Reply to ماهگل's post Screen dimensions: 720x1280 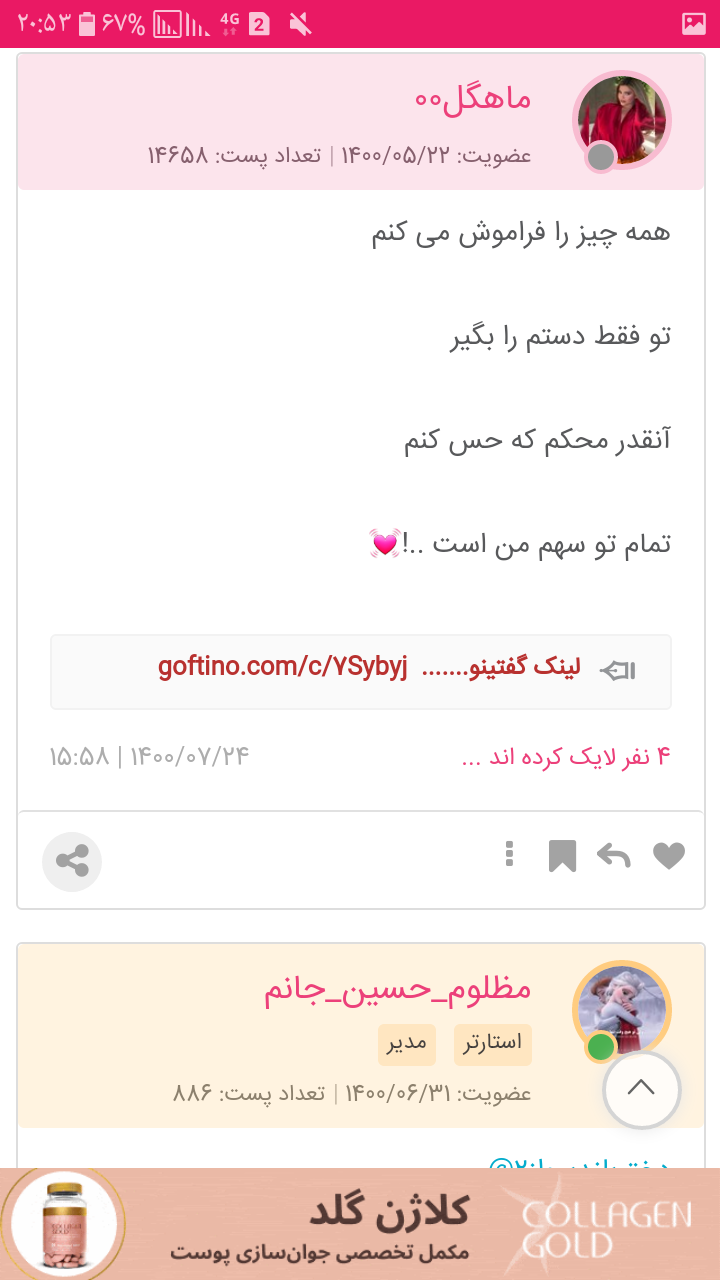click(x=613, y=856)
